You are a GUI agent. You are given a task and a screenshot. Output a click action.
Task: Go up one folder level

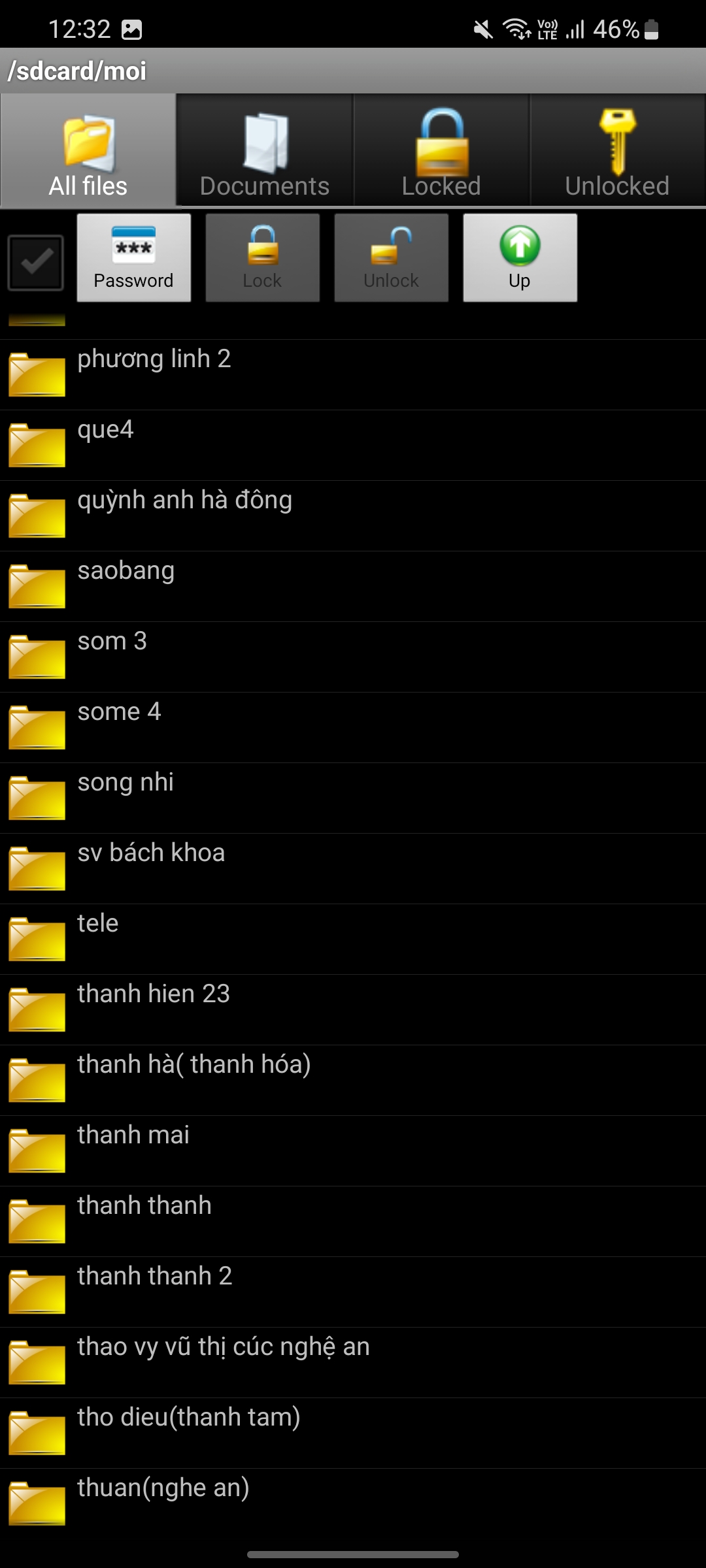[520, 258]
